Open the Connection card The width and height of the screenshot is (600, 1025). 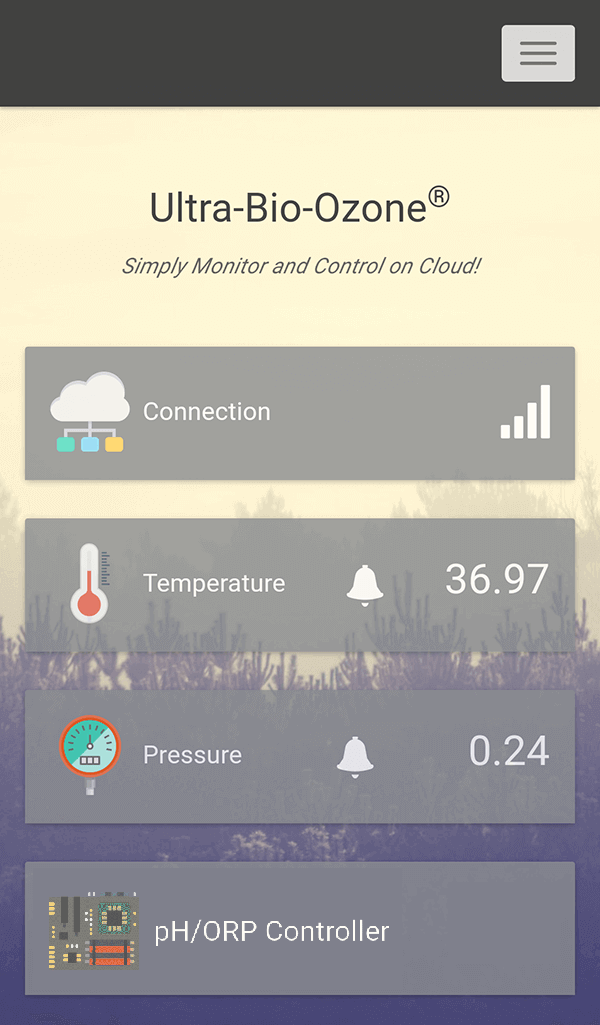[x=300, y=413]
